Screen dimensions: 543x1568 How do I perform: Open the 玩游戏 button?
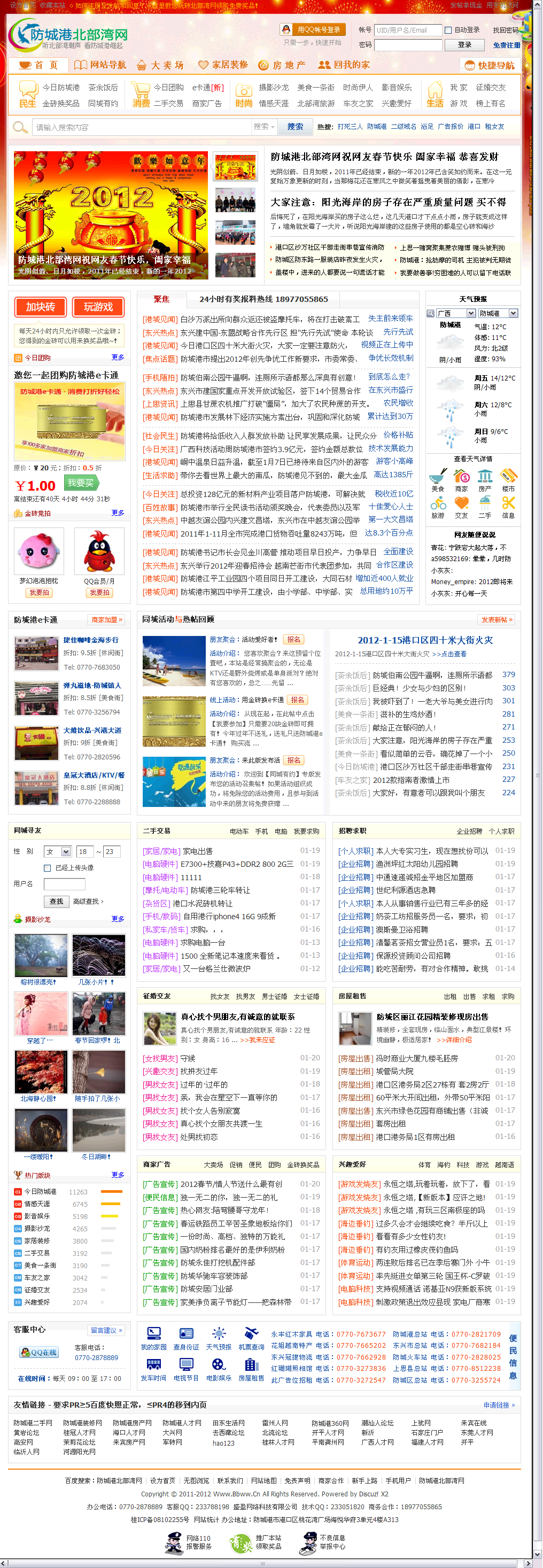click(98, 307)
